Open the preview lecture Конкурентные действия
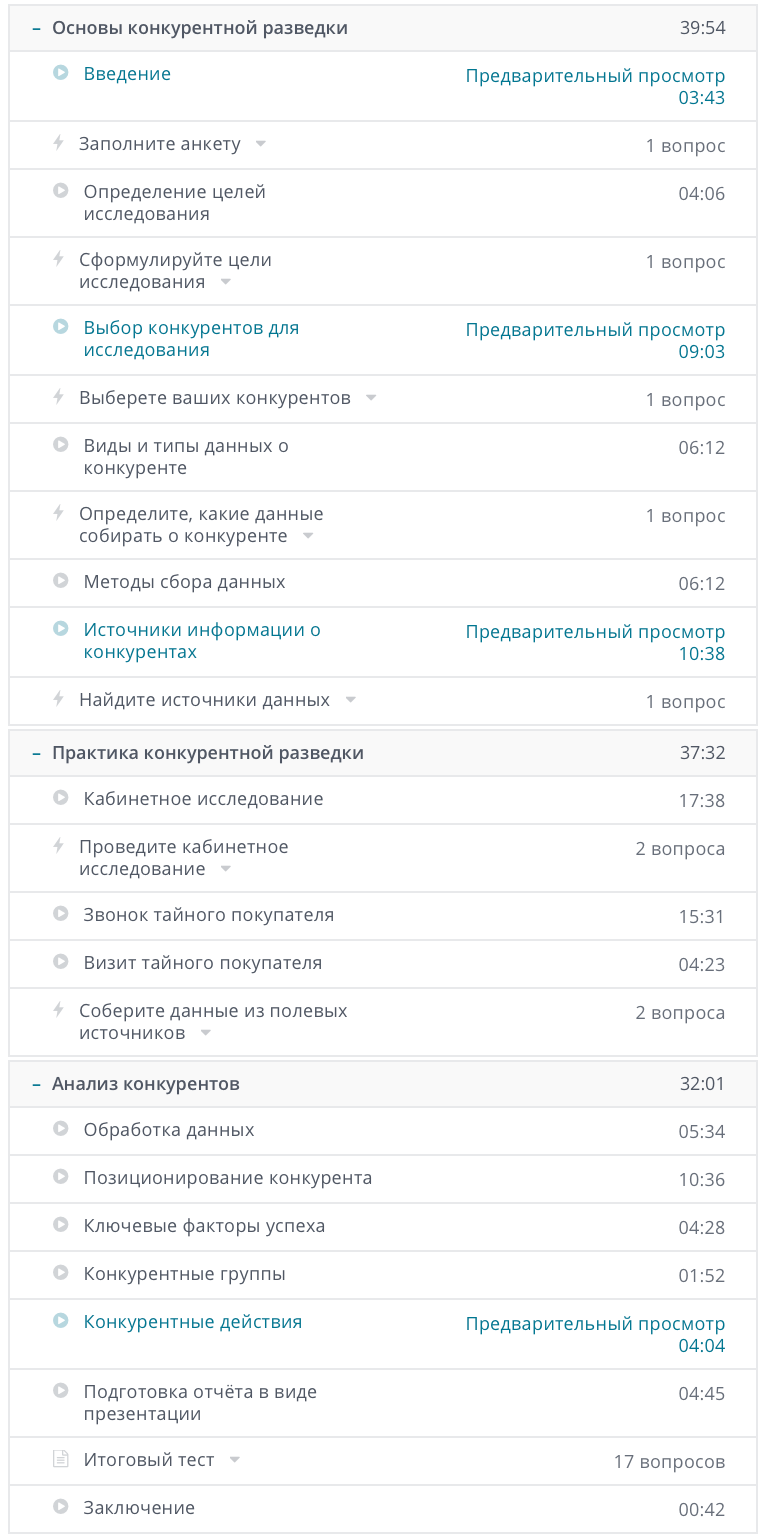764x1538 pixels. (x=192, y=1322)
